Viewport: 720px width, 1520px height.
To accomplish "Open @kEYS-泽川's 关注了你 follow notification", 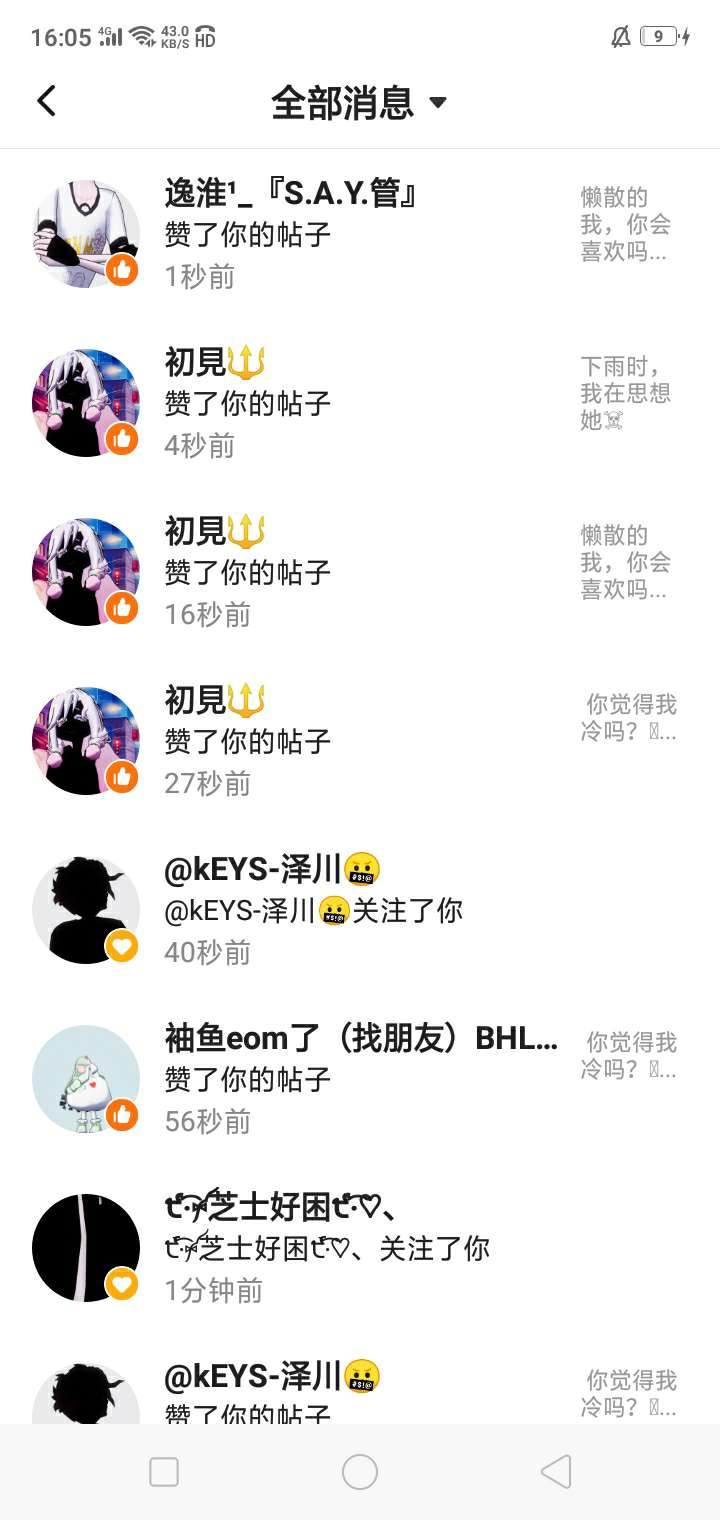I will [360, 910].
